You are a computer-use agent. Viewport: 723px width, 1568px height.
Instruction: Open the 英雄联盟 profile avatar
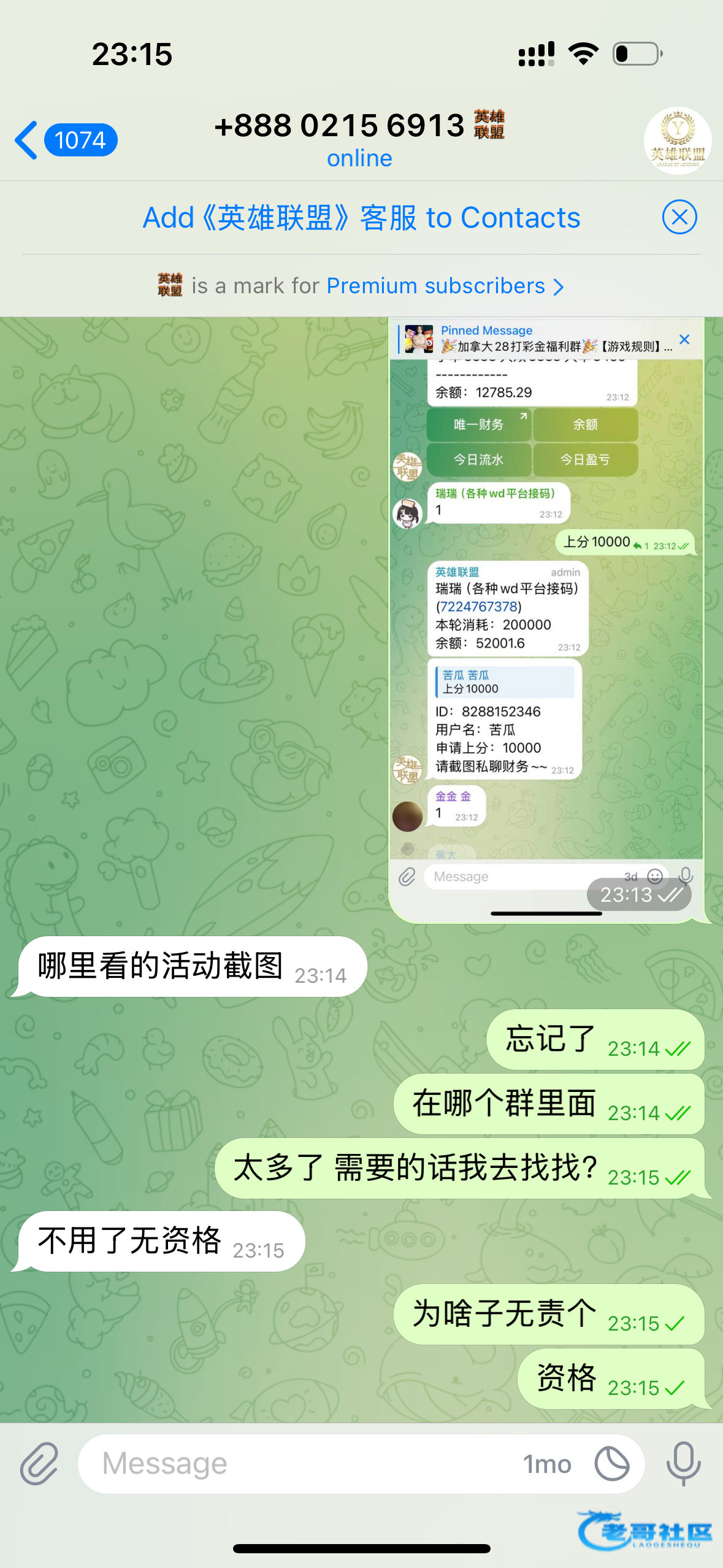(677, 140)
